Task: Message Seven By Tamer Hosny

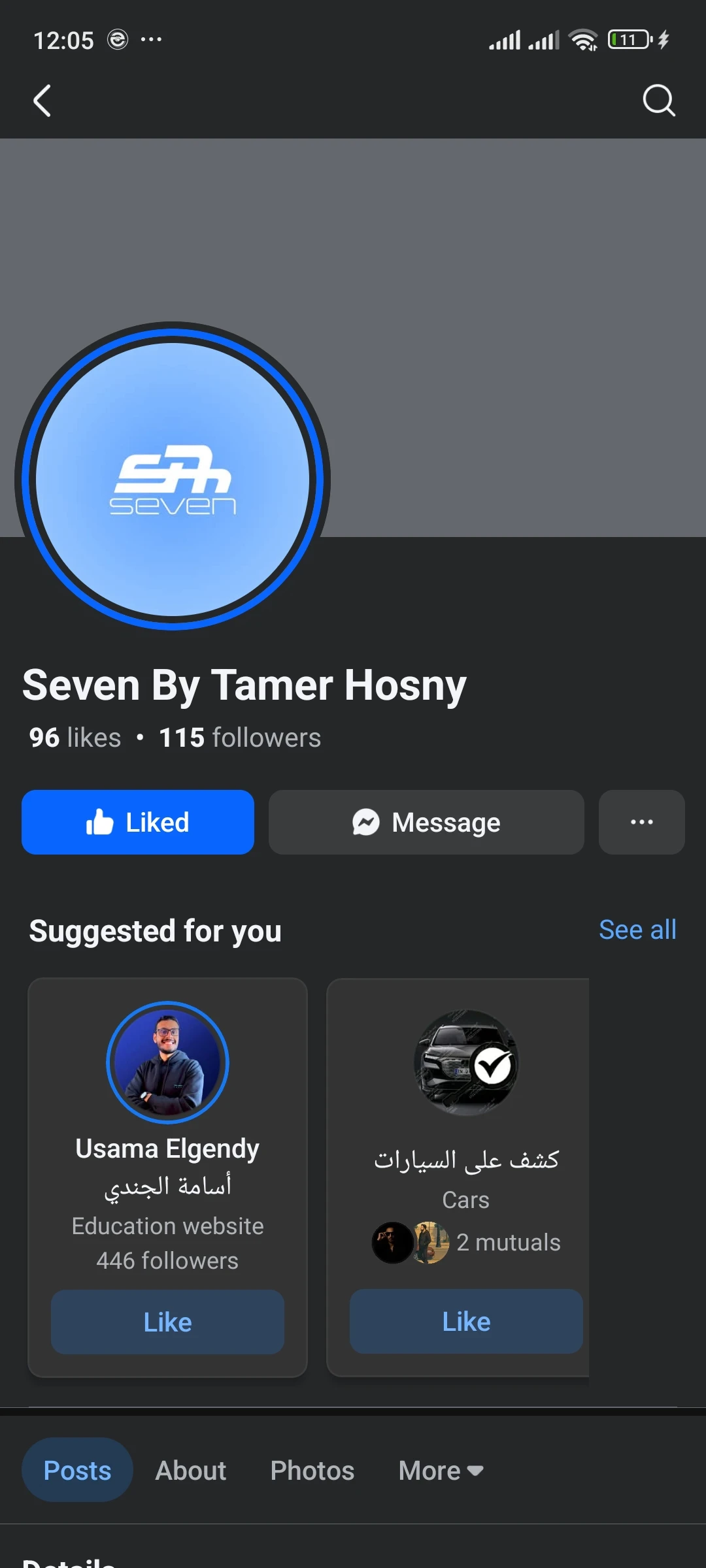Action: pyautogui.click(x=426, y=822)
